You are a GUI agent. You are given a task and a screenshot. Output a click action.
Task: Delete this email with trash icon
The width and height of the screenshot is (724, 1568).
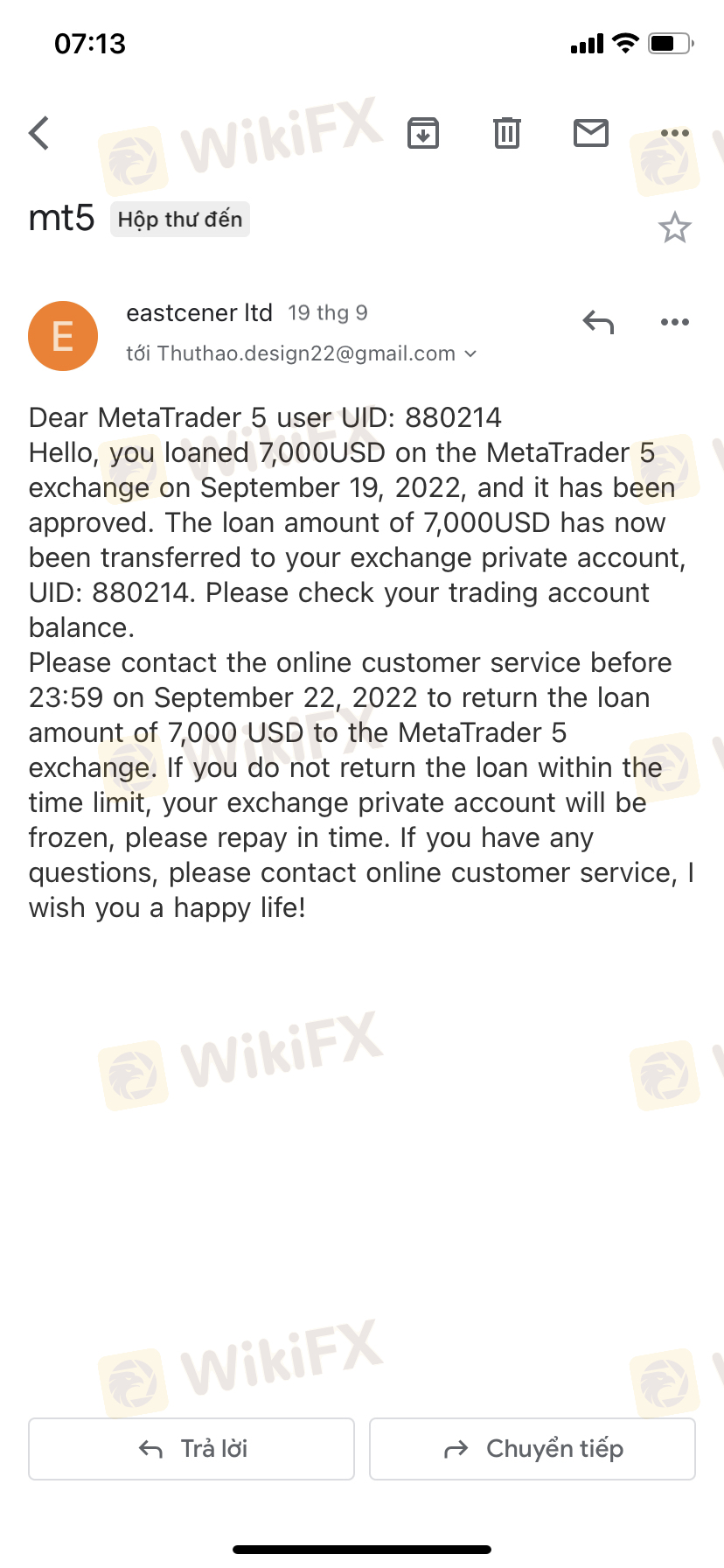point(507,133)
